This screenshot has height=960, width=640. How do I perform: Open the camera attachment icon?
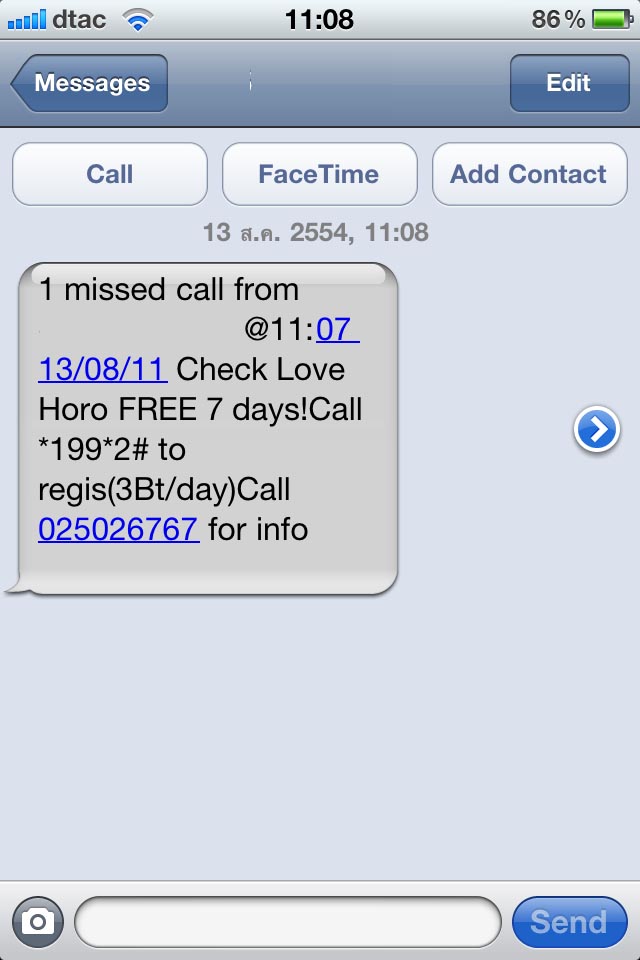click(38, 921)
